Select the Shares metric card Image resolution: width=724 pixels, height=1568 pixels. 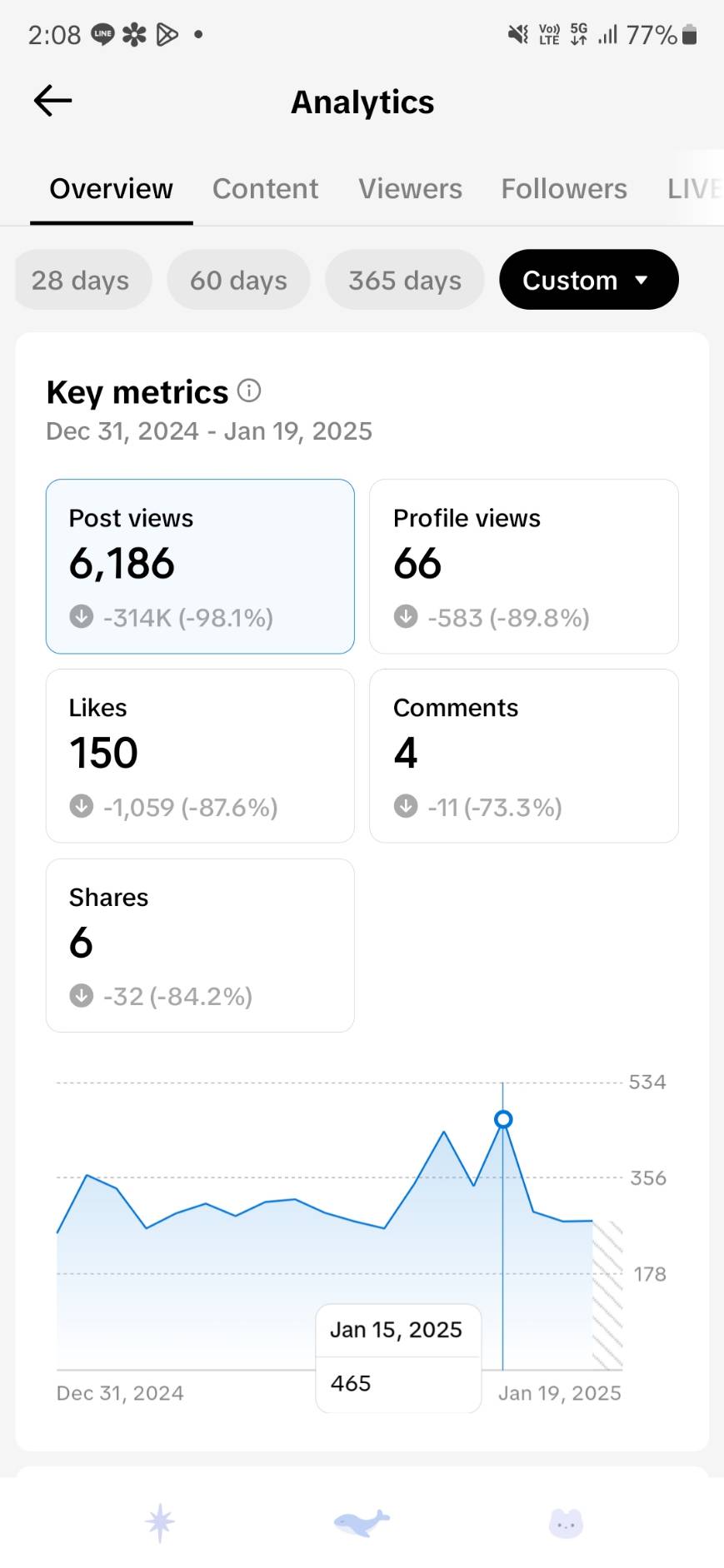click(200, 946)
